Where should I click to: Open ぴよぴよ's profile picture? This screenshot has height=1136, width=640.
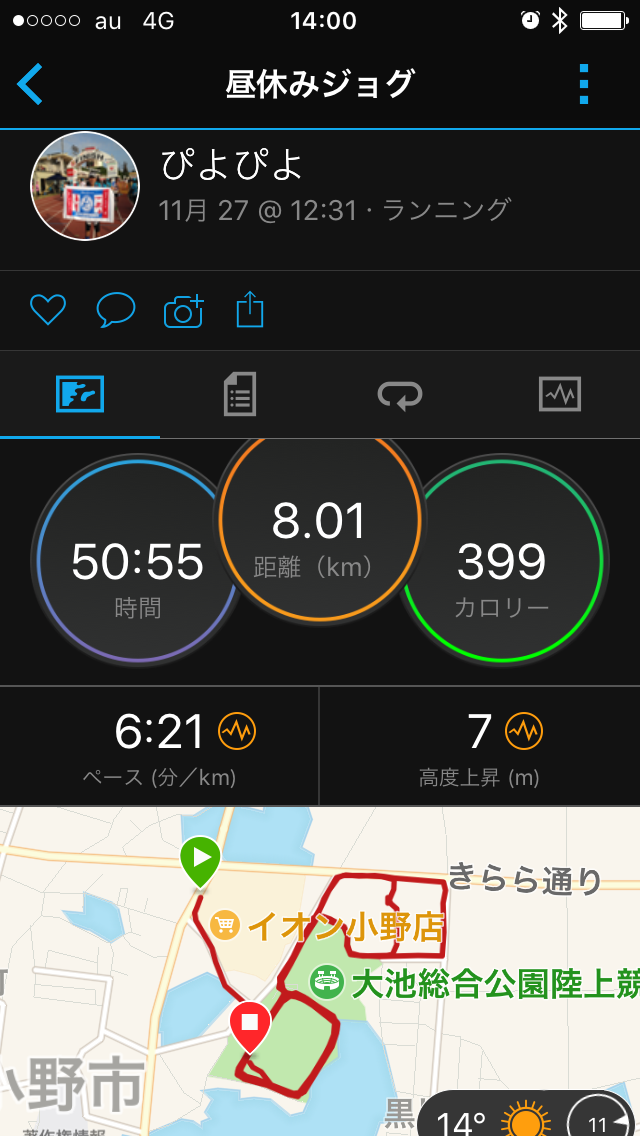click(85, 186)
